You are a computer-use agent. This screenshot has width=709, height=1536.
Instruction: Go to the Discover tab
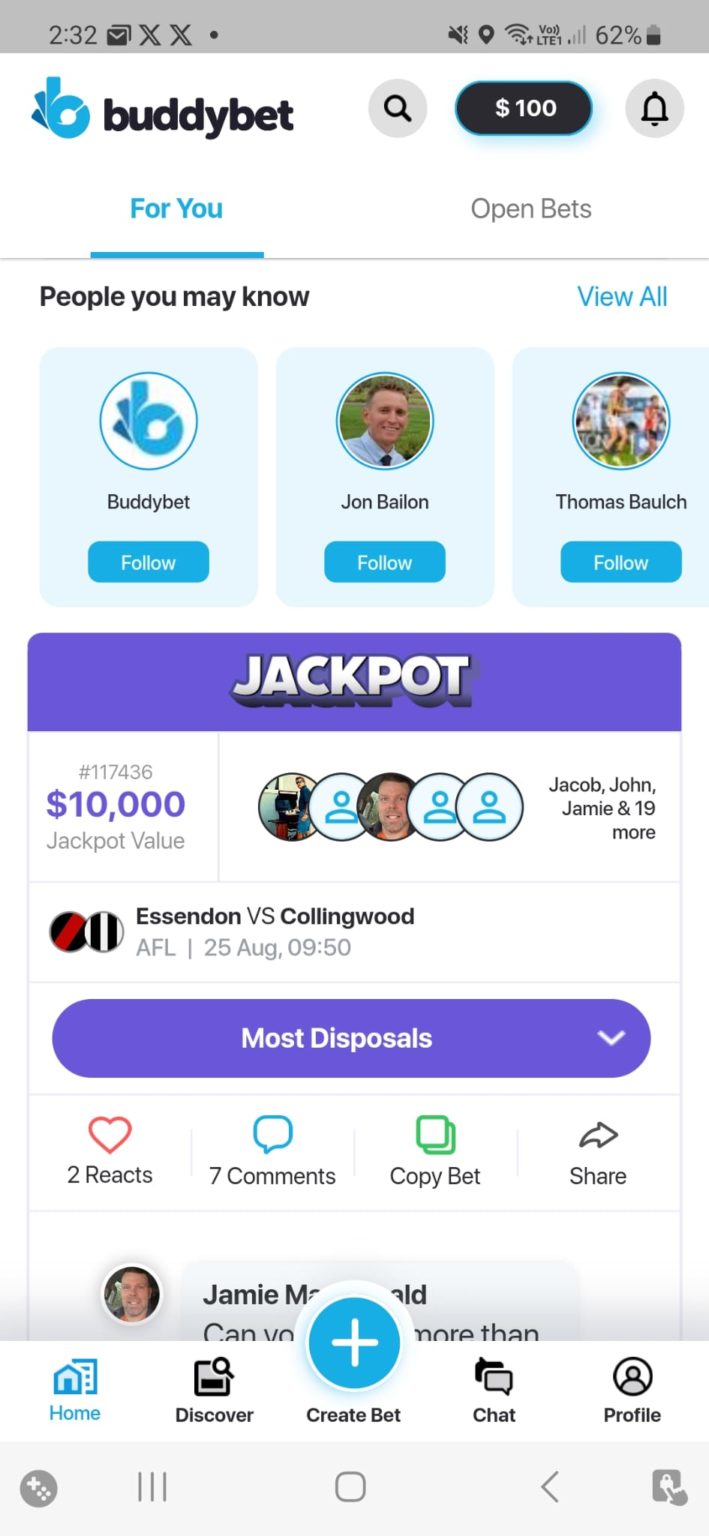click(214, 1390)
